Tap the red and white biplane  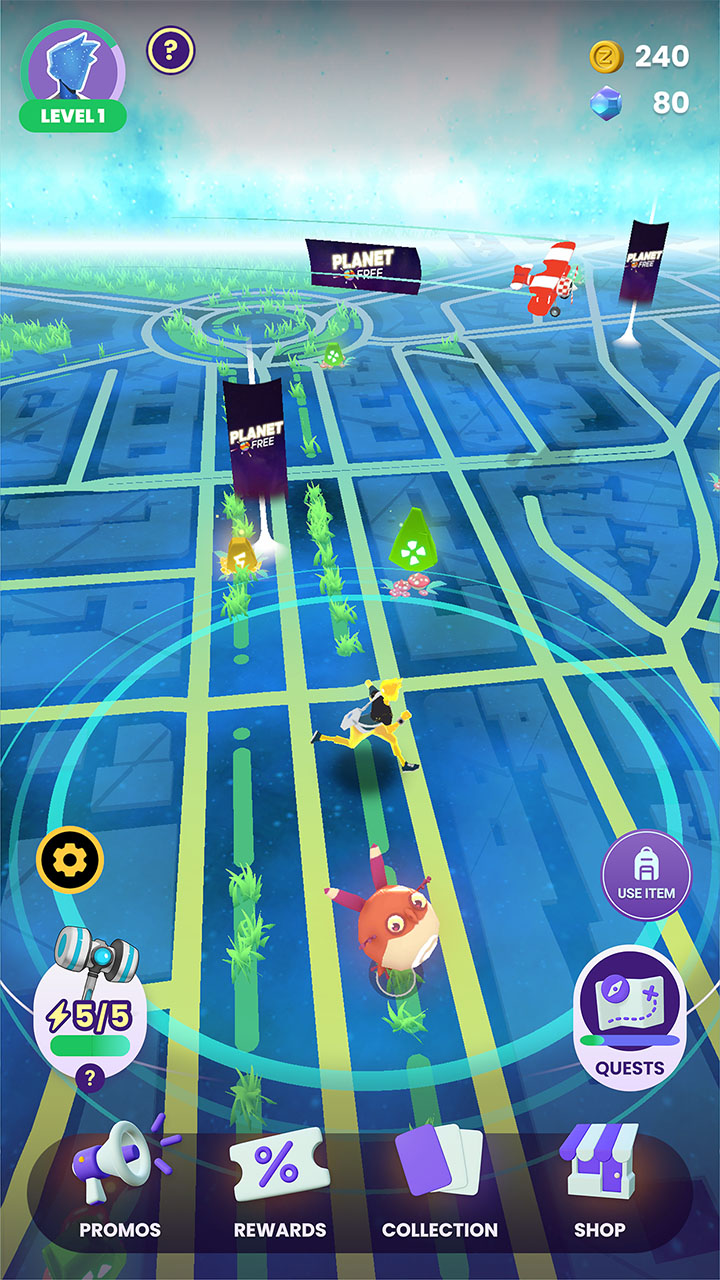[x=545, y=278]
